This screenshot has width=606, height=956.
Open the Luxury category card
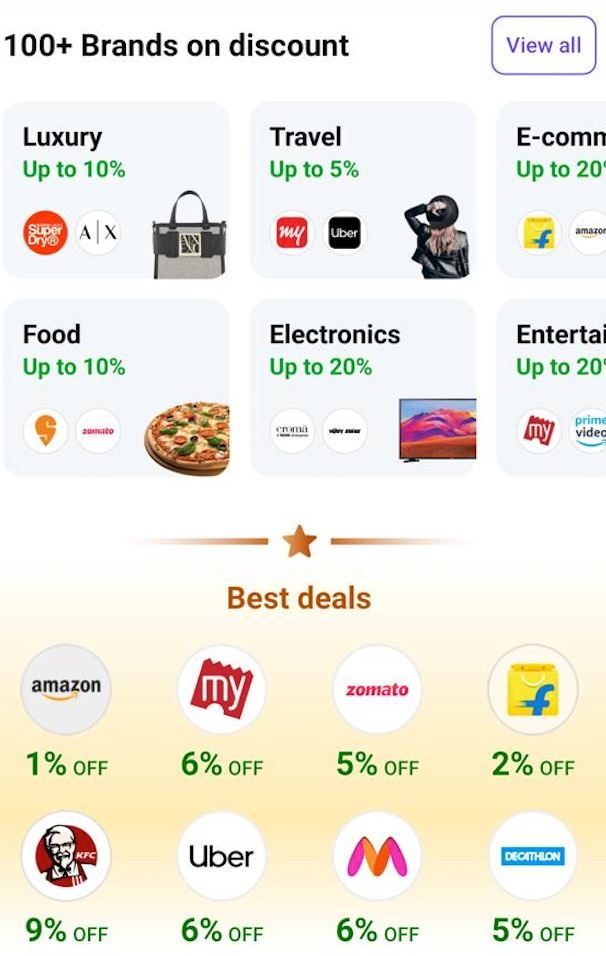point(116,190)
